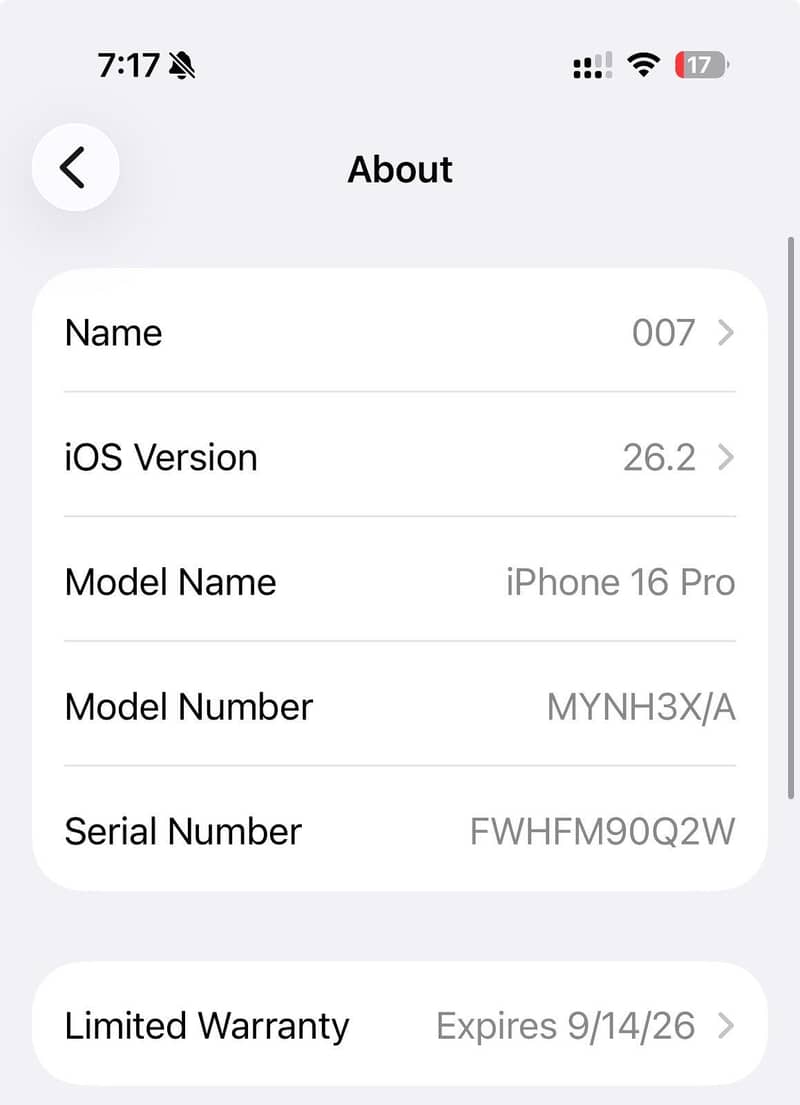The image size is (800, 1105).
Task: Select the Serial Number row
Action: [x=400, y=831]
